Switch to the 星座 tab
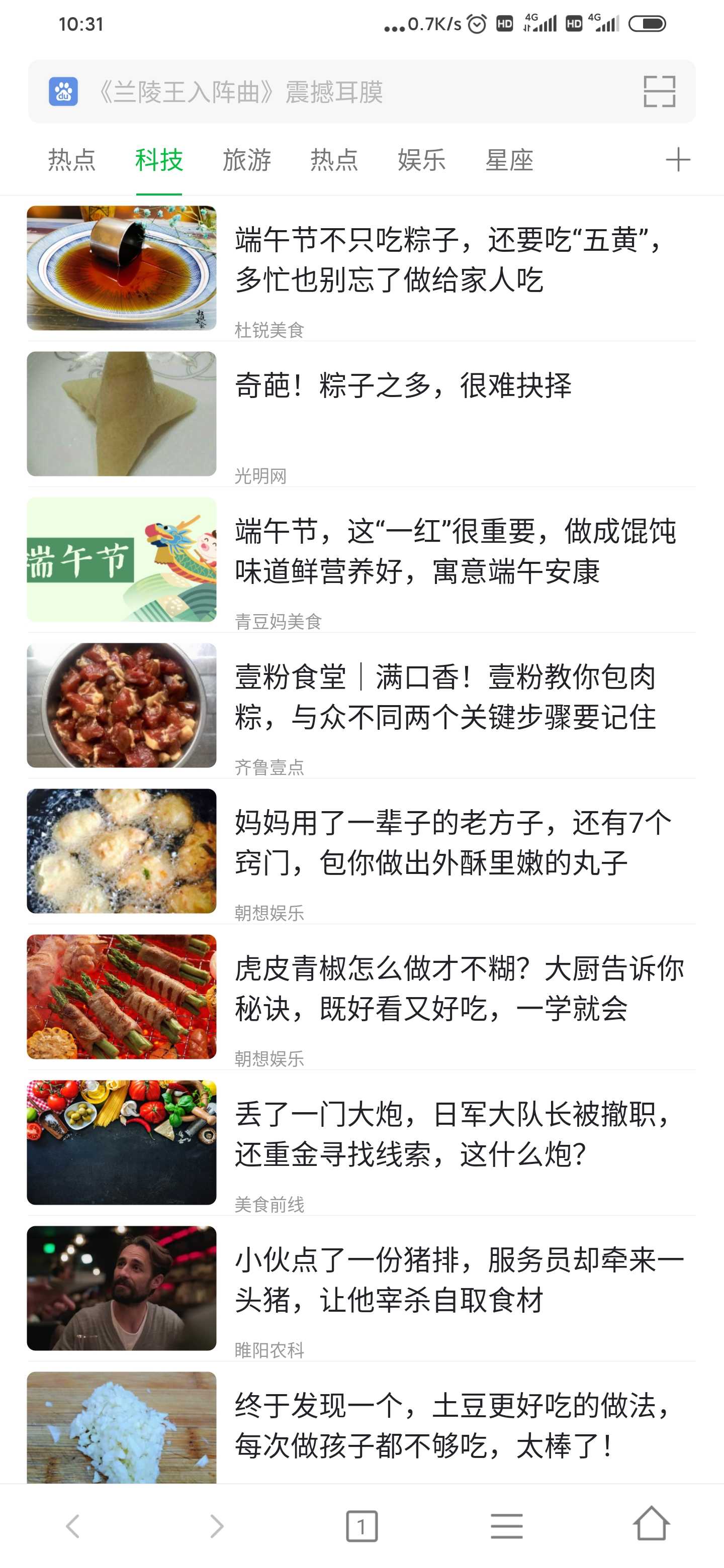Viewport: 724px width, 1568px height. click(509, 160)
